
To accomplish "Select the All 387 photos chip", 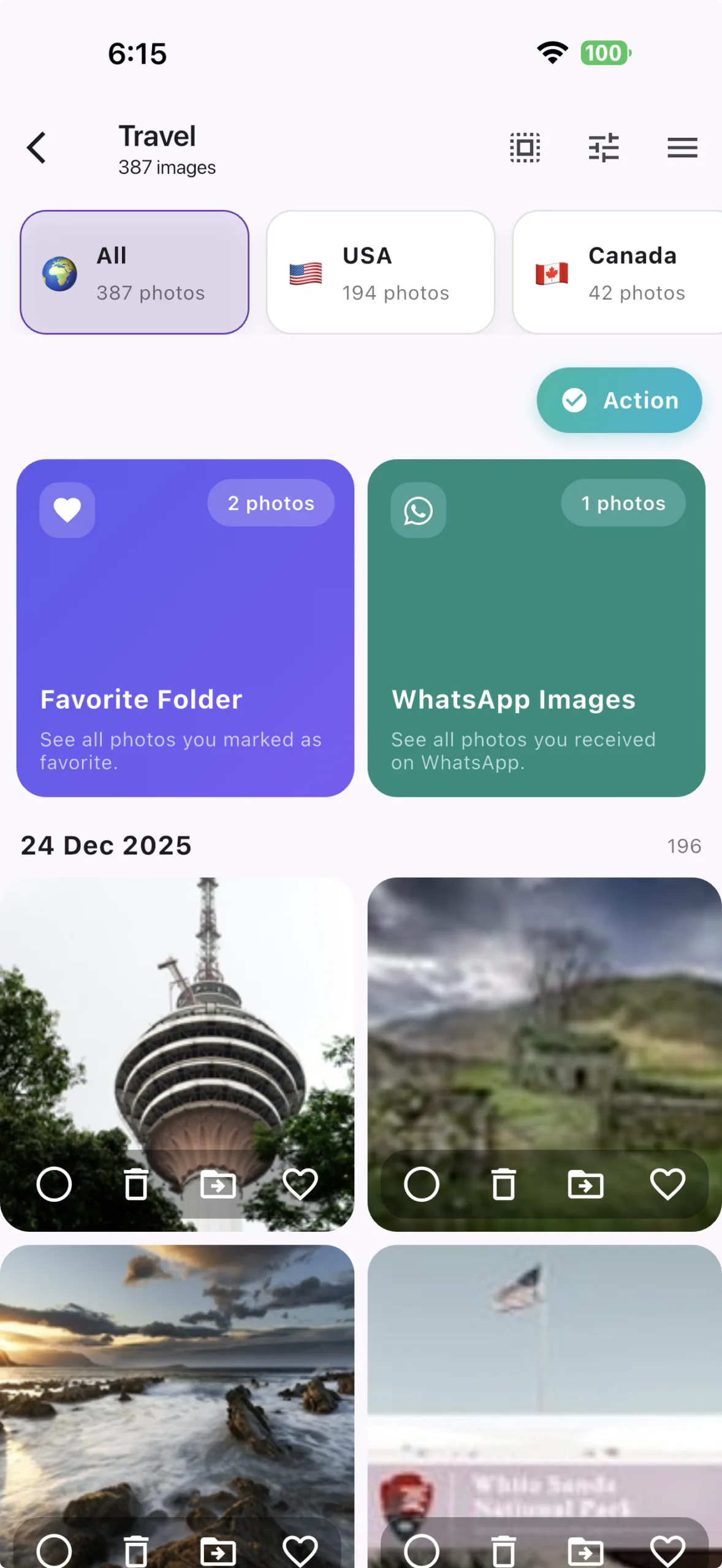I will pyautogui.click(x=135, y=273).
